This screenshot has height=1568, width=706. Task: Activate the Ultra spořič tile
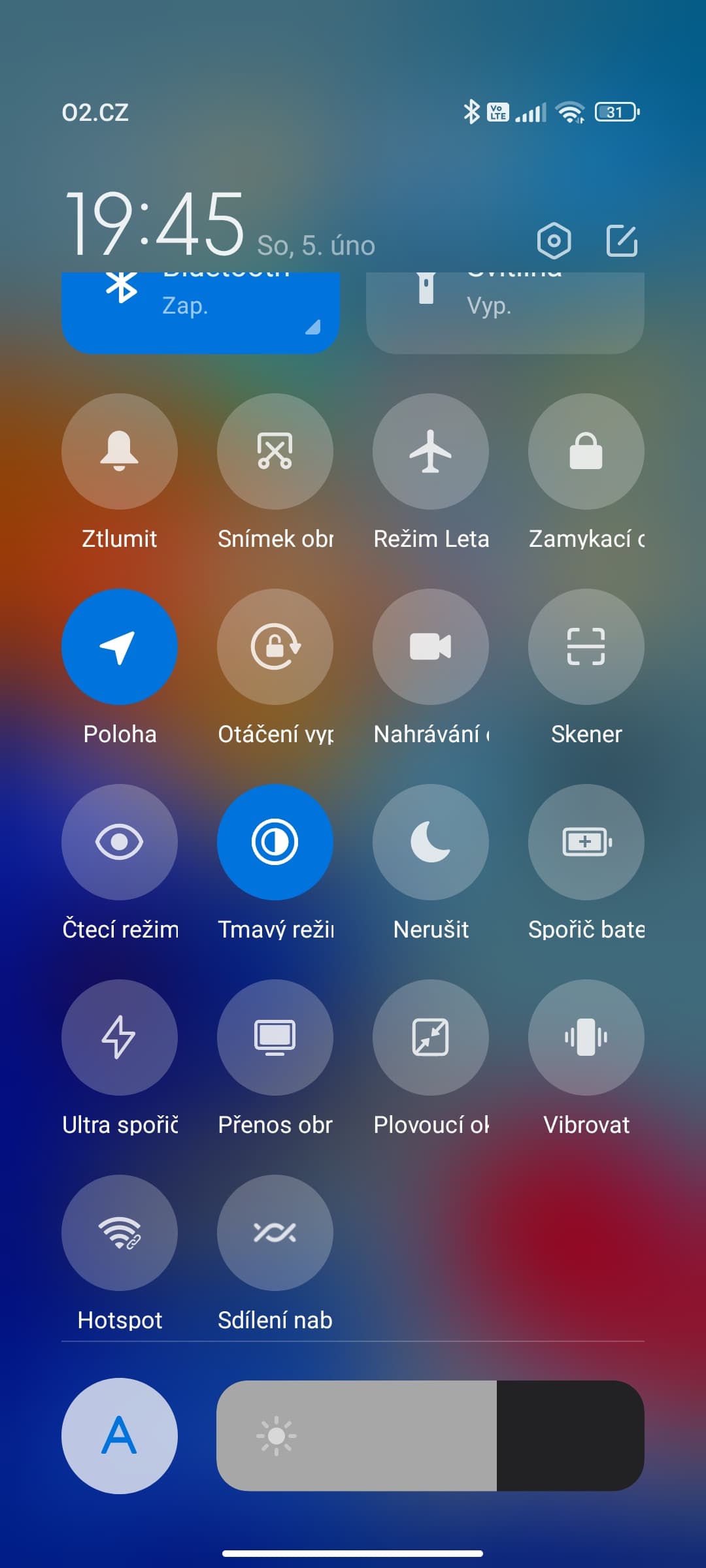(120, 1037)
